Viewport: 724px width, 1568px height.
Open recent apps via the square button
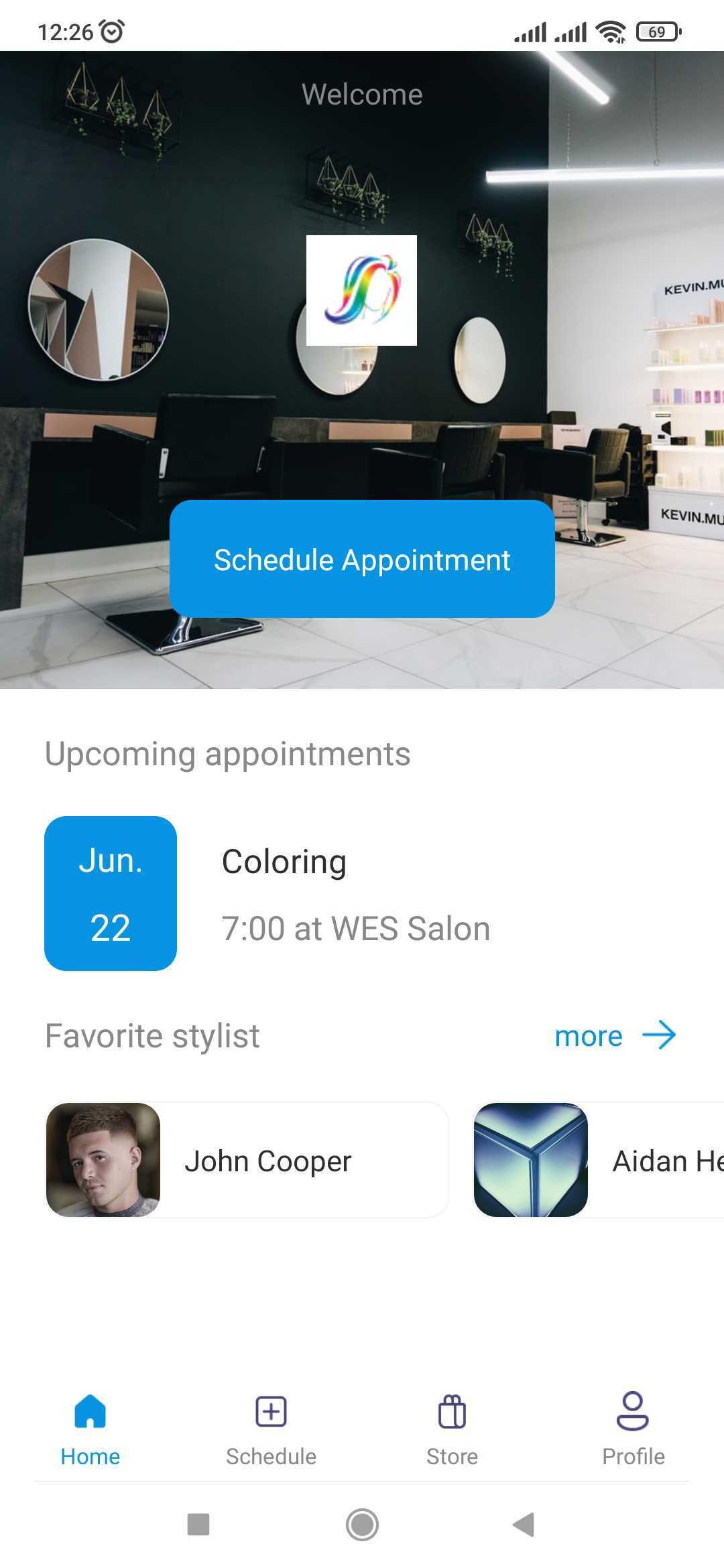coord(198,1524)
